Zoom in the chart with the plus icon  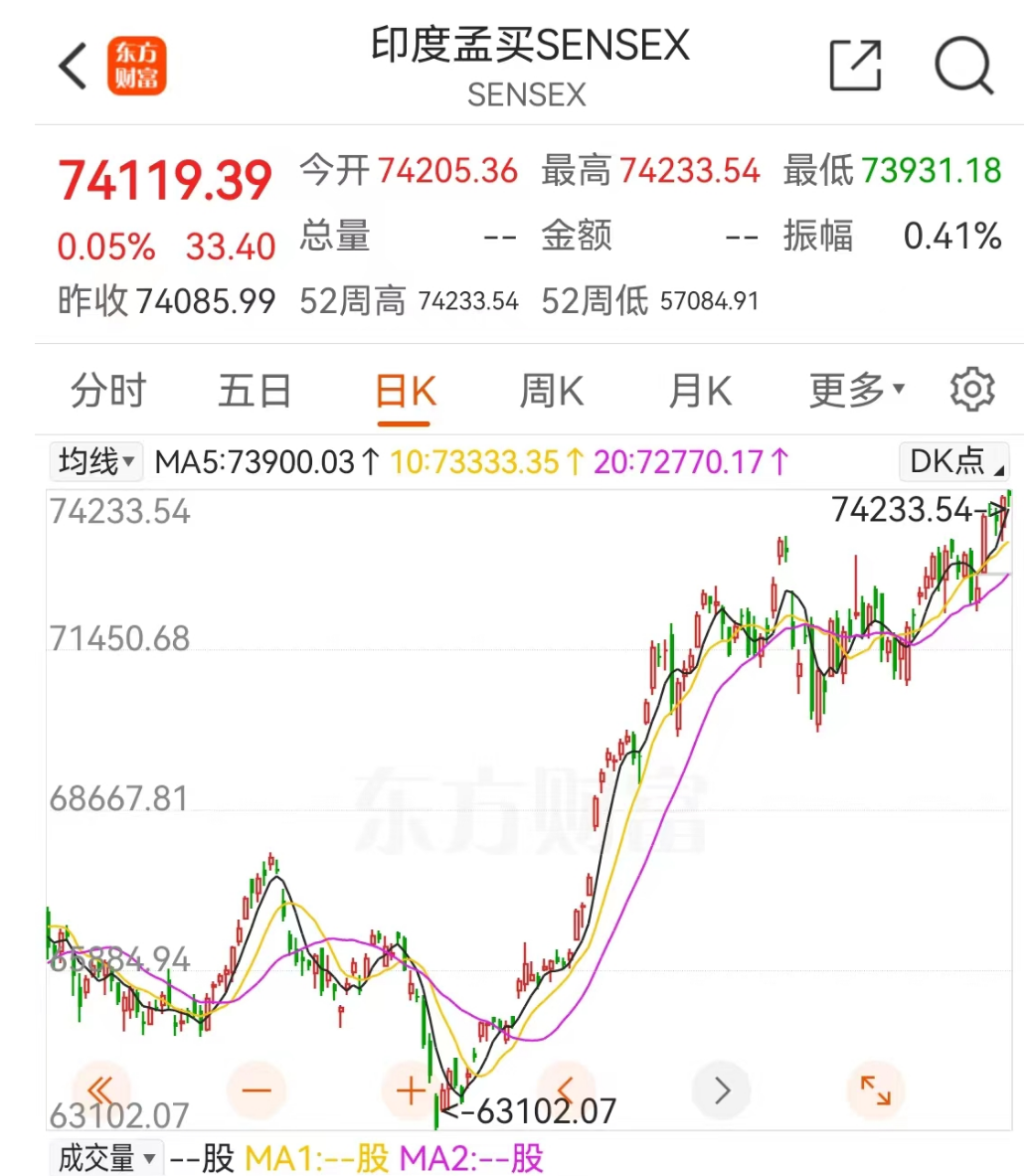[x=411, y=1090]
